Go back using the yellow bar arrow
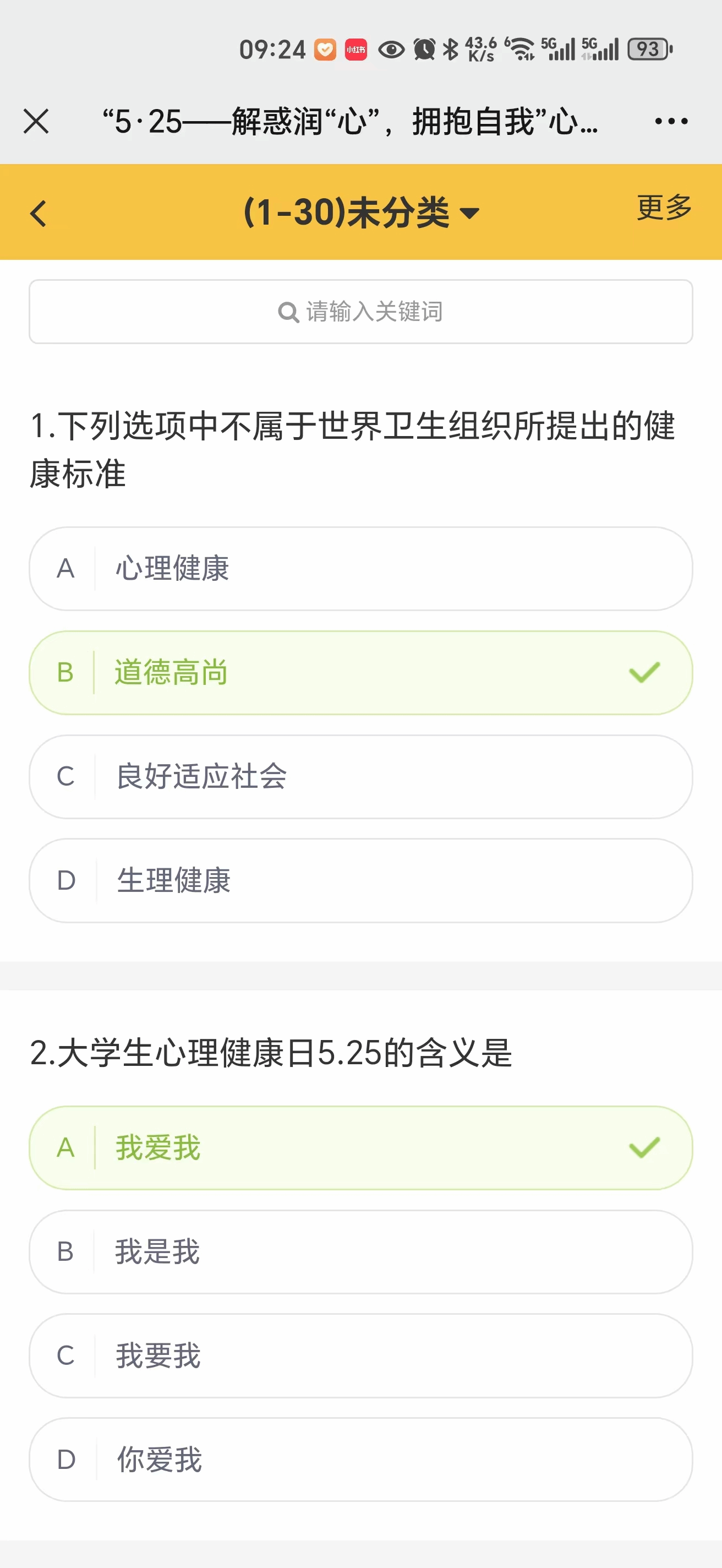 (x=39, y=214)
